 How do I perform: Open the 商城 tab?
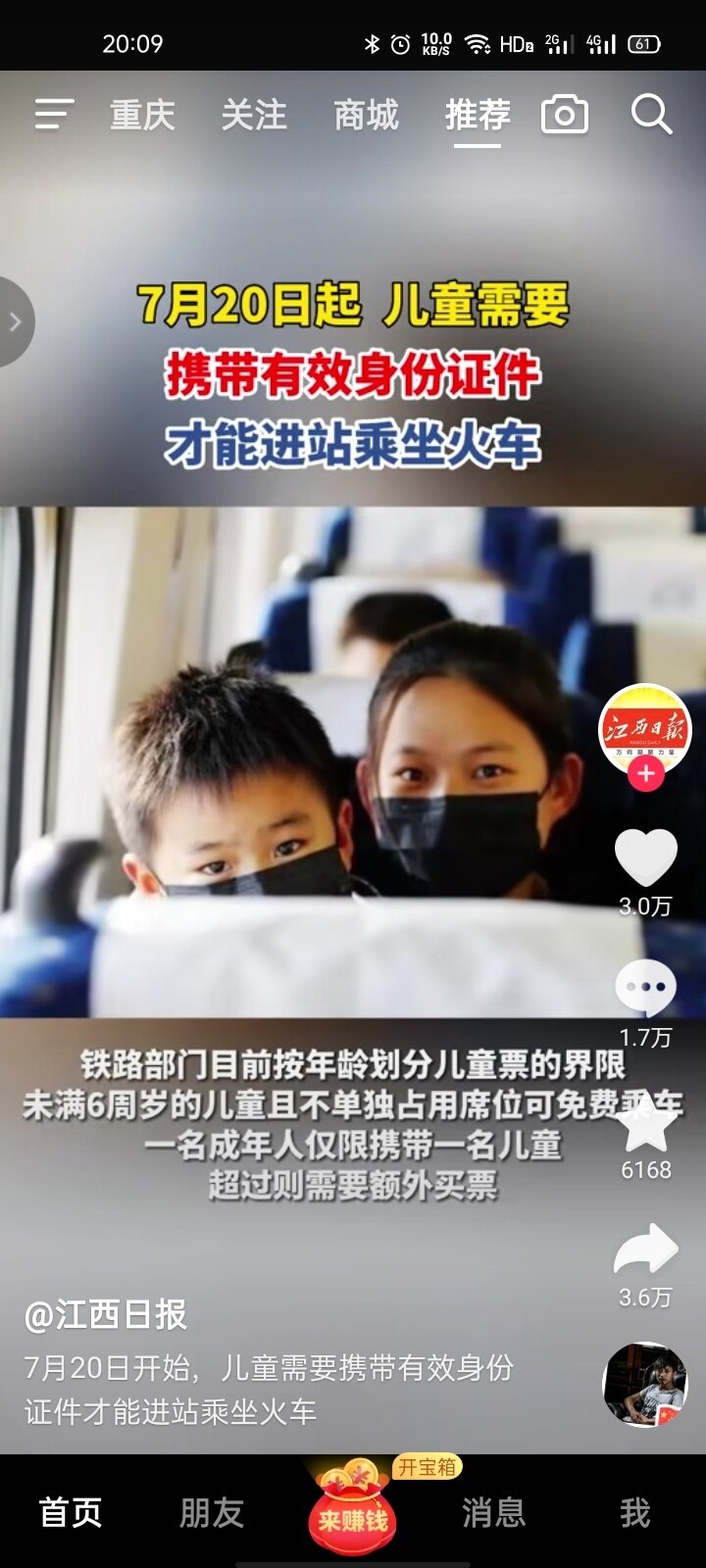pyautogui.click(x=366, y=116)
